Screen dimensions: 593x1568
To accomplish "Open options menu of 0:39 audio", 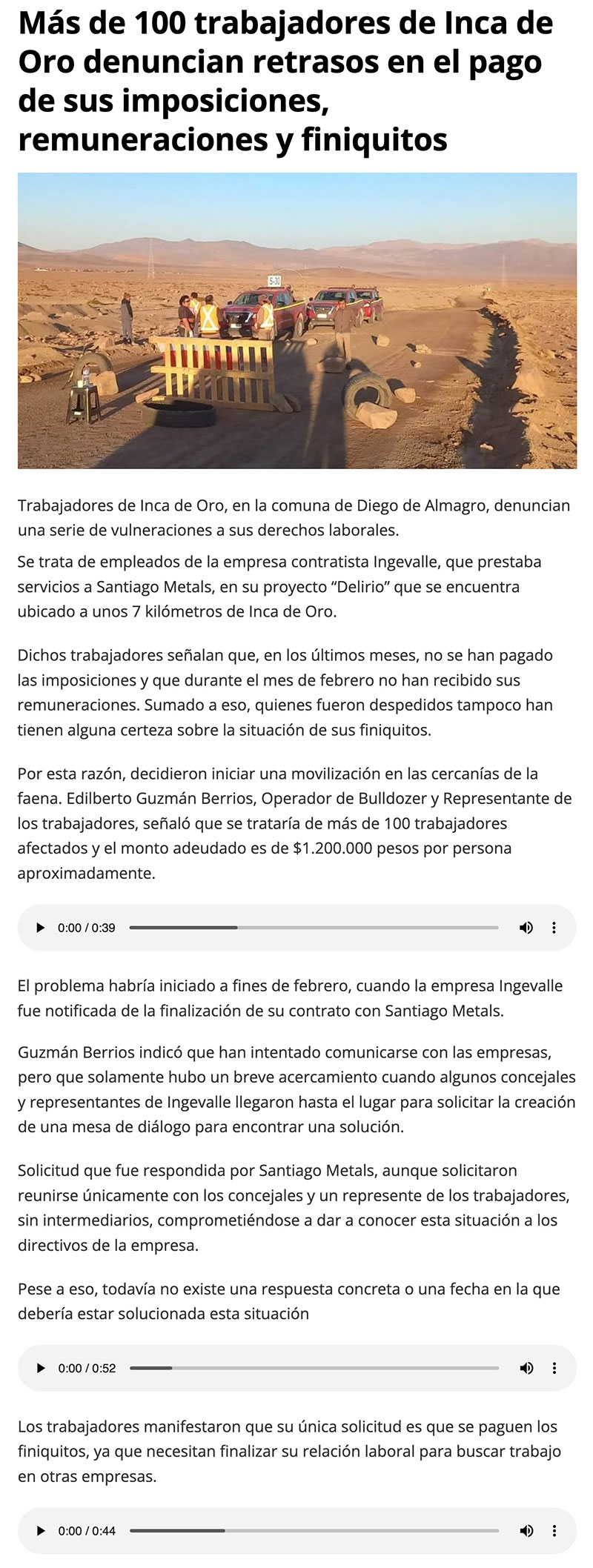I will (x=554, y=928).
